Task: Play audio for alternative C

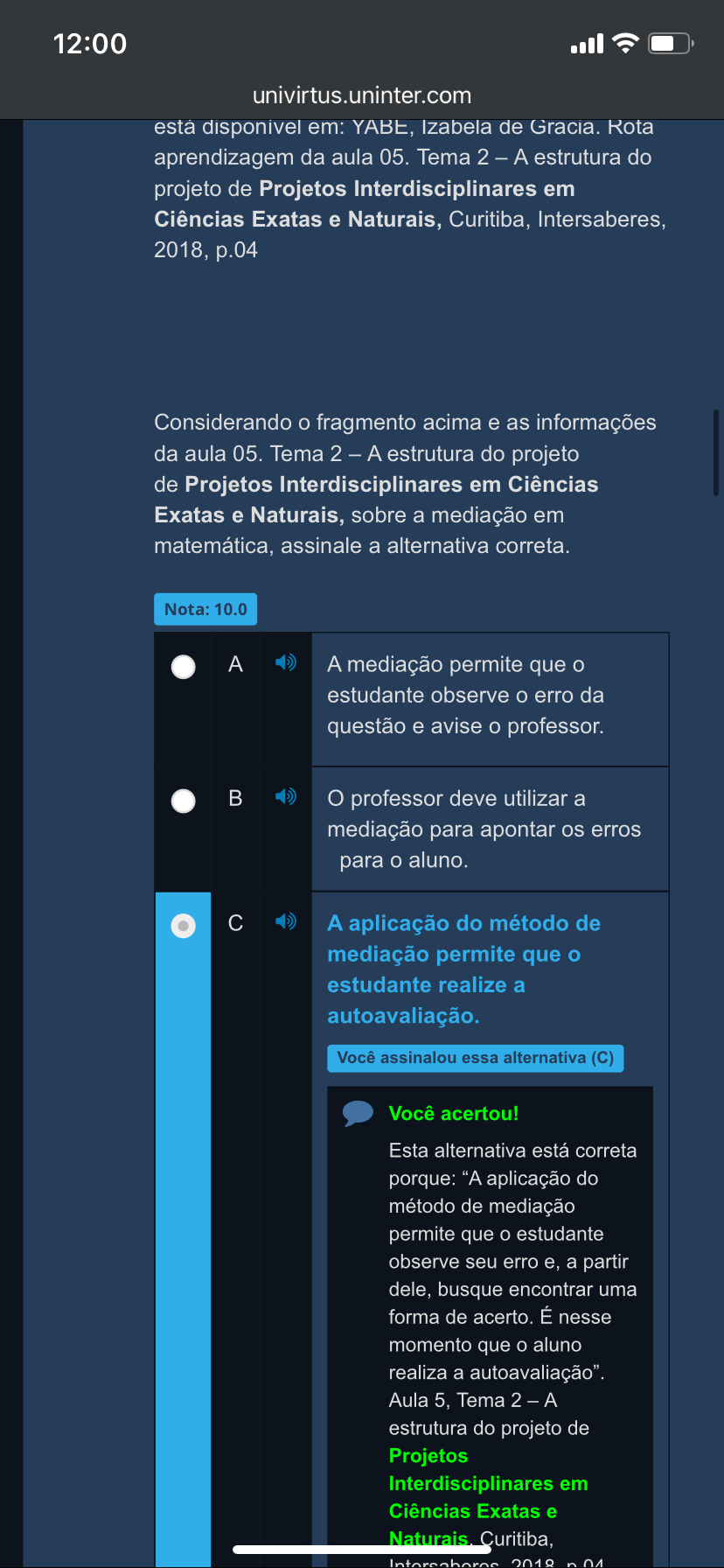Action: point(286,921)
